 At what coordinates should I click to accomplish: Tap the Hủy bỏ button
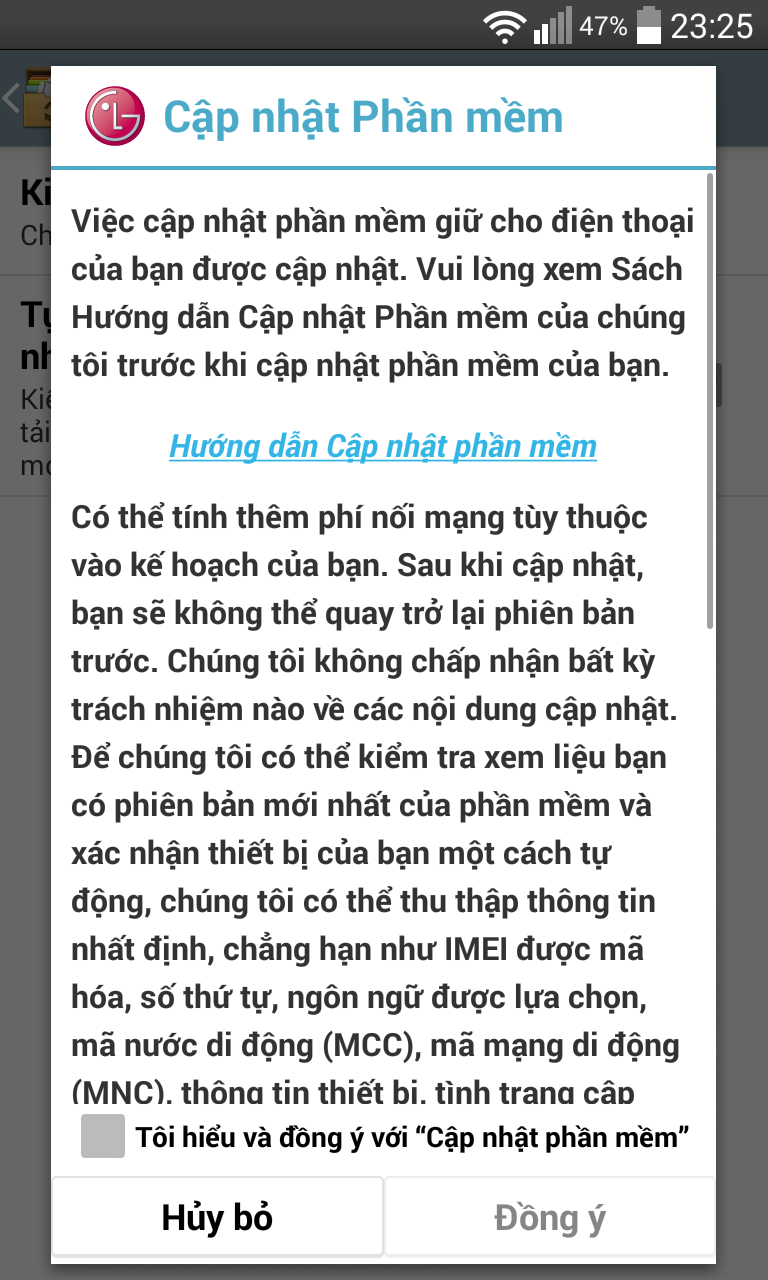(217, 1217)
